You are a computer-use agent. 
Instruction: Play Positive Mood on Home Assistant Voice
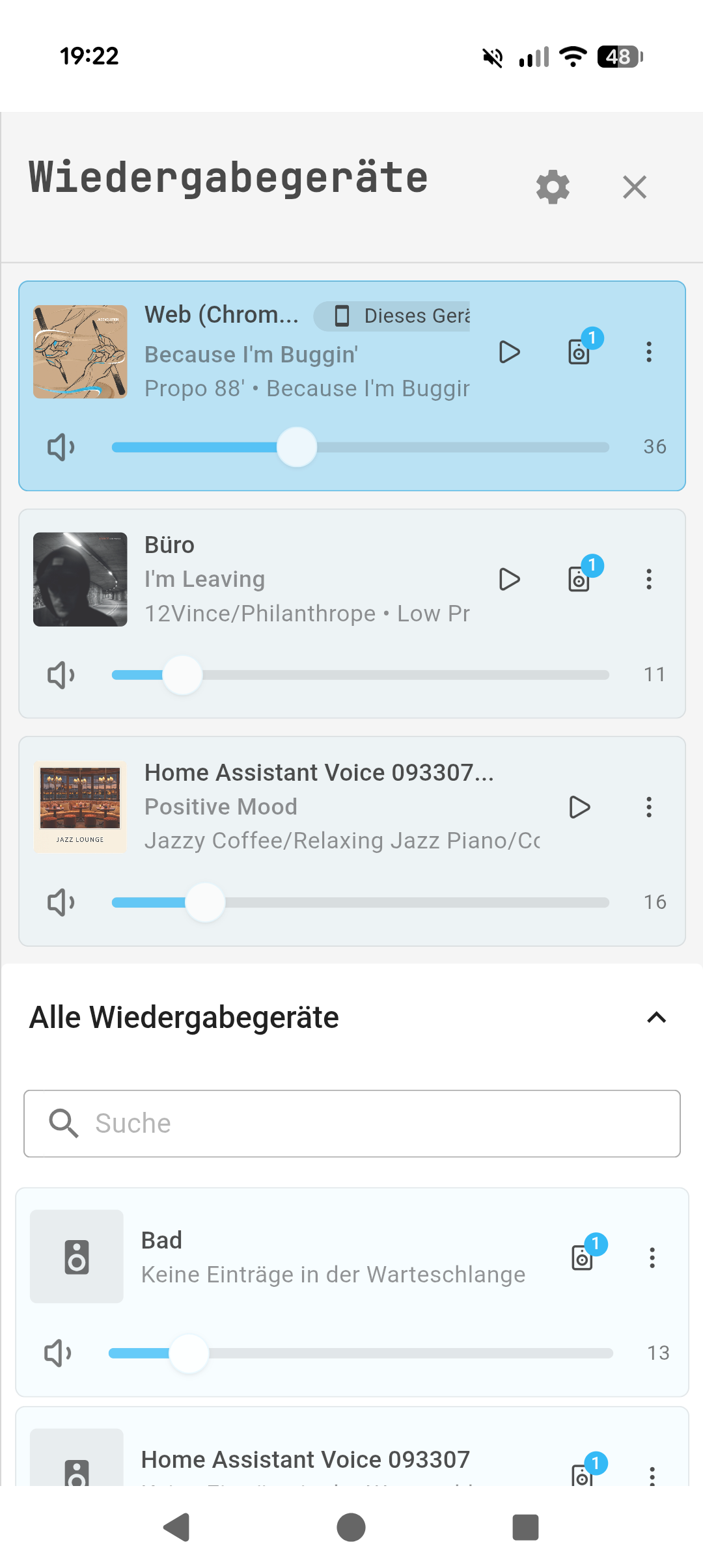[x=579, y=807]
